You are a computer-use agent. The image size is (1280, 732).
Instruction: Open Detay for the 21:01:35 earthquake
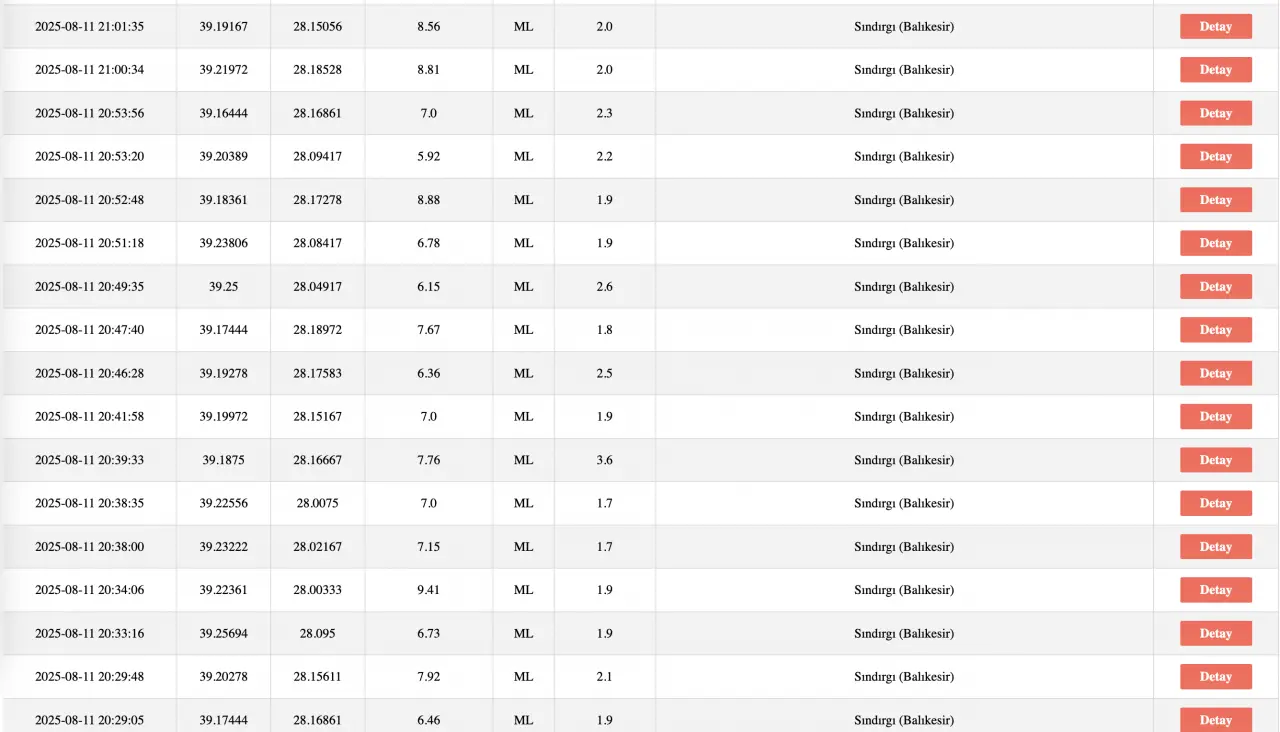pyautogui.click(x=1215, y=27)
